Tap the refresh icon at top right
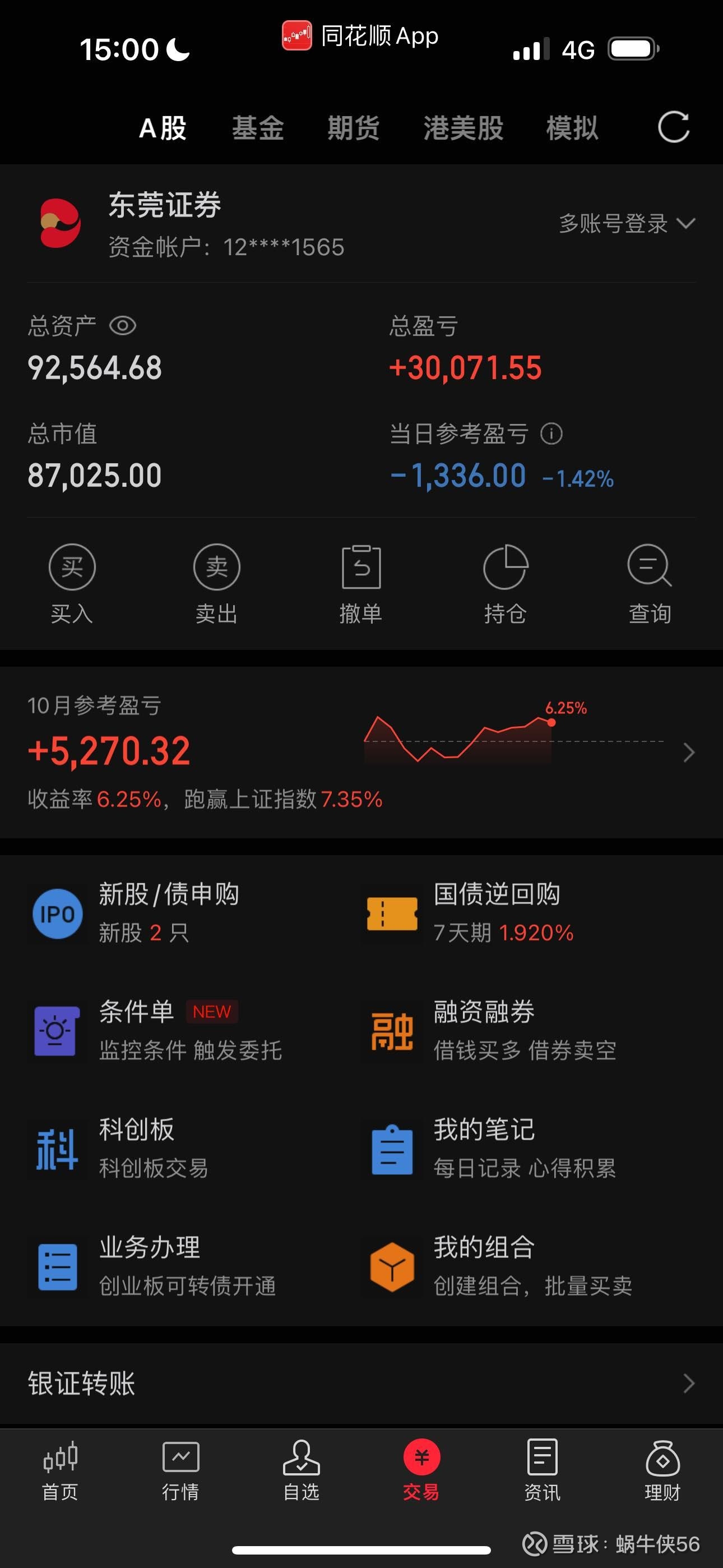The image size is (723, 1568). [x=674, y=128]
